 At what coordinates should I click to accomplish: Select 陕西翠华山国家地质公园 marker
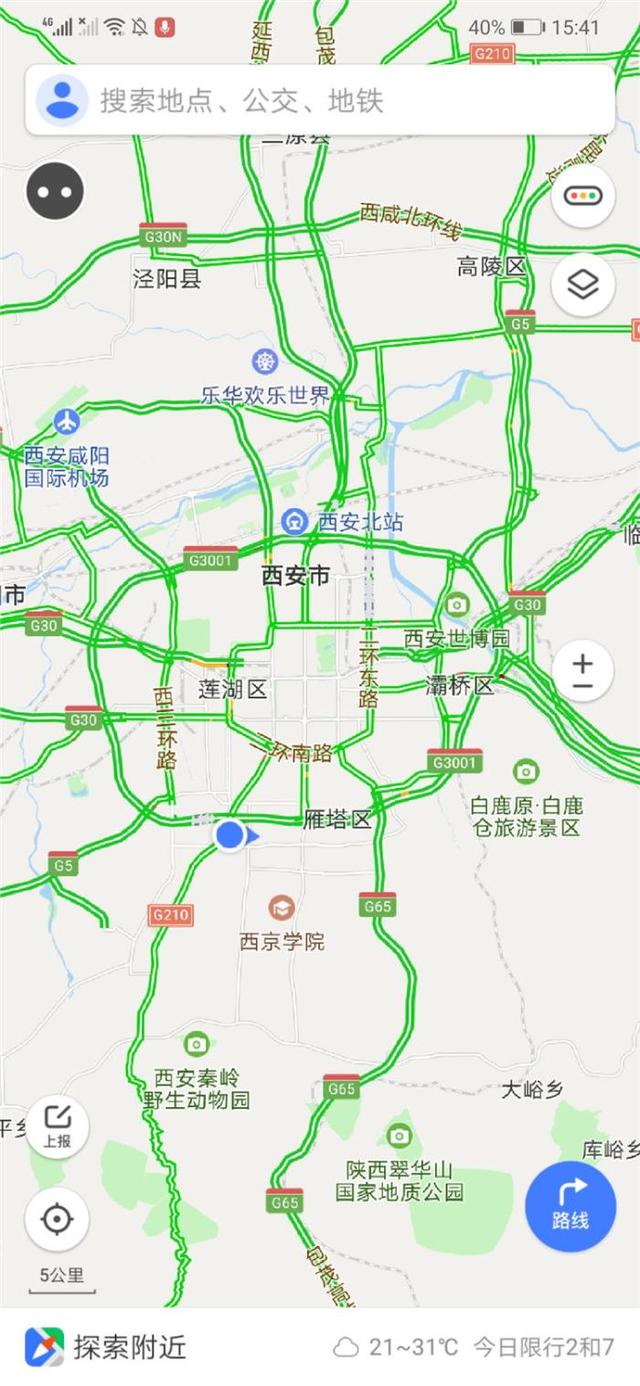(x=399, y=1135)
